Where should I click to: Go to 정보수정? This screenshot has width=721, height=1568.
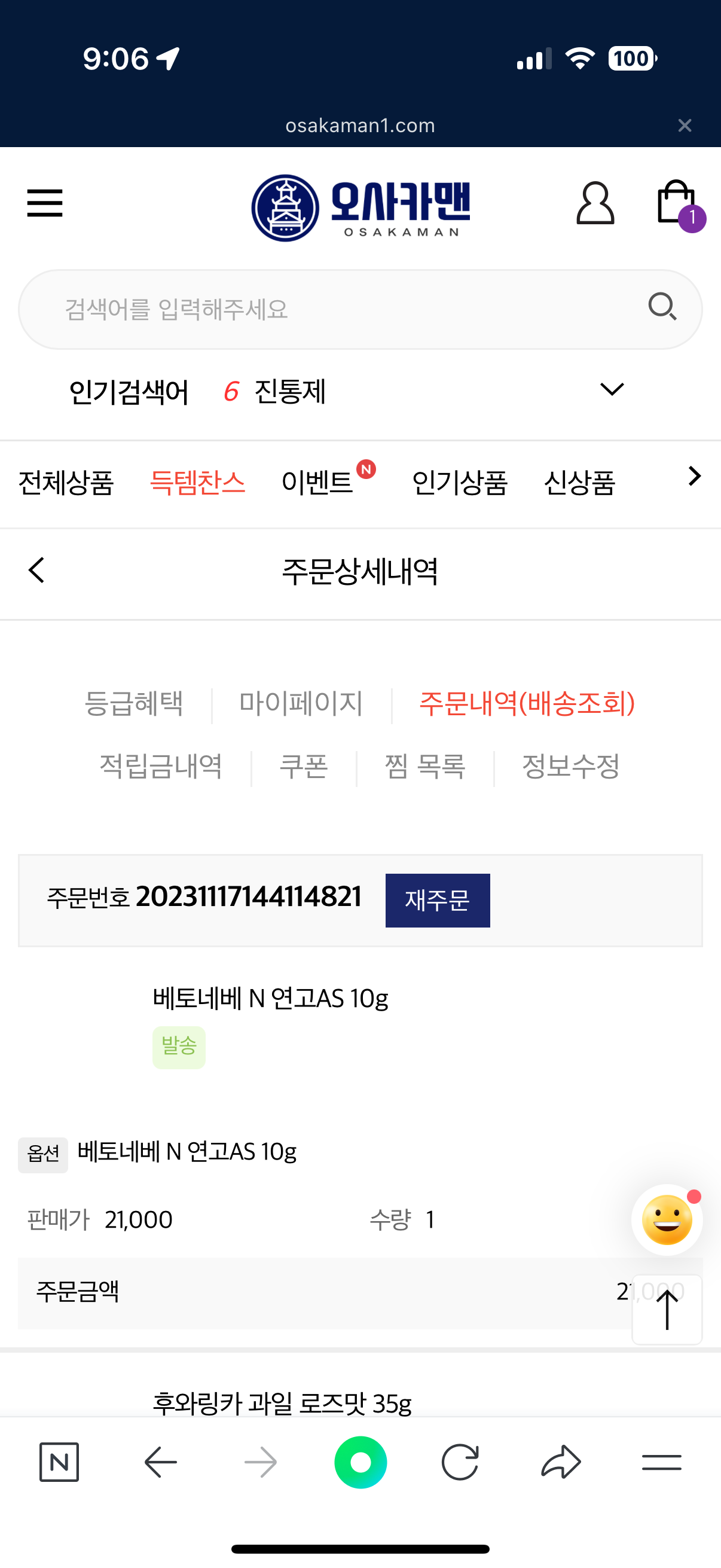(571, 766)
